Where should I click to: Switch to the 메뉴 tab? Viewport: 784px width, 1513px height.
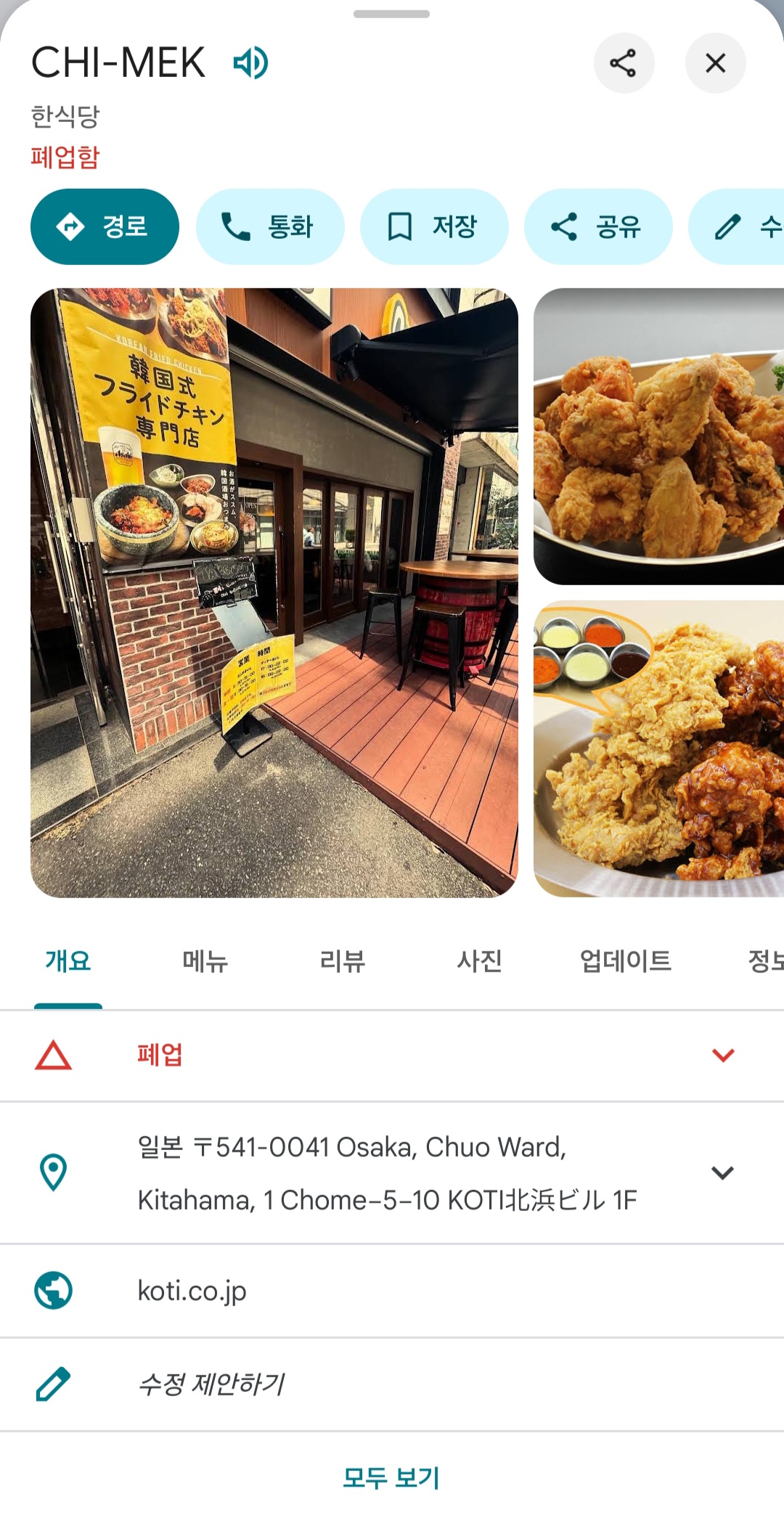[205, 961]
